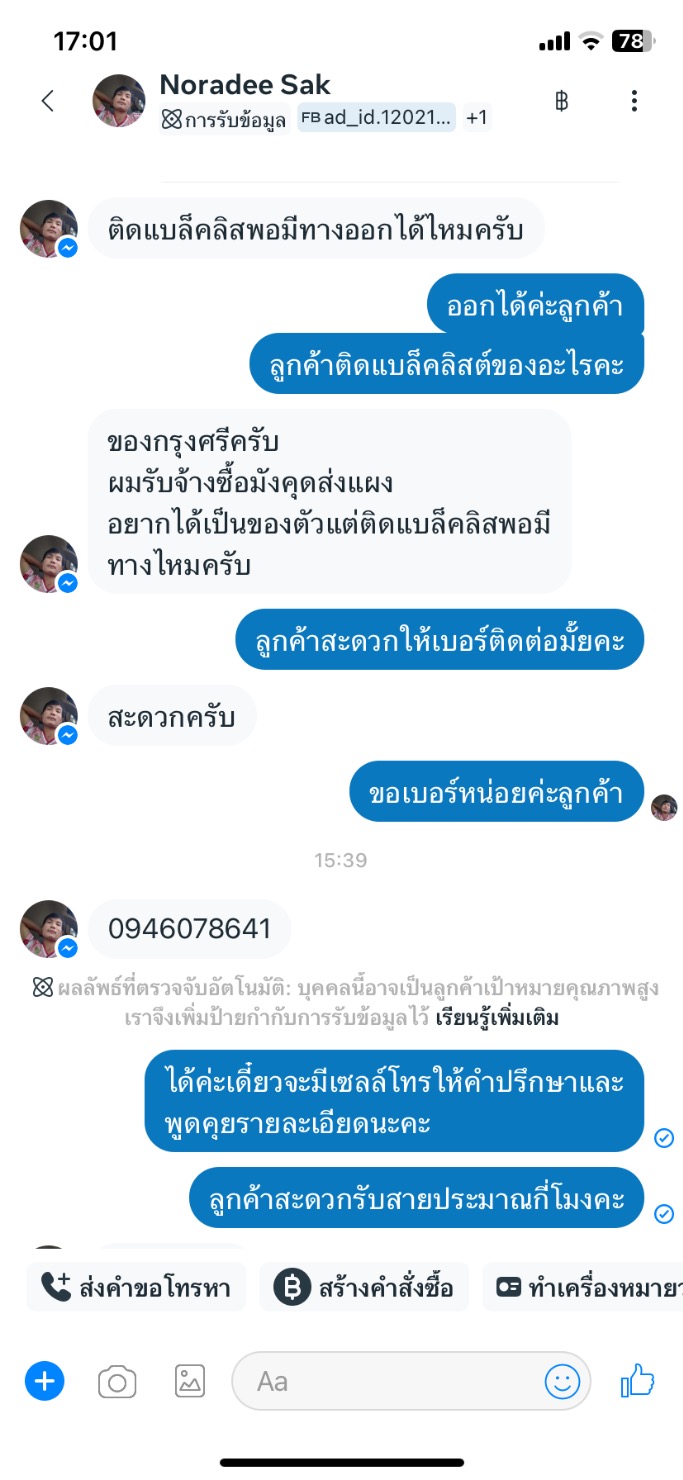
Task: Tap the ส่งคำขอโทรหา quick action
Action: point(136,1287)
